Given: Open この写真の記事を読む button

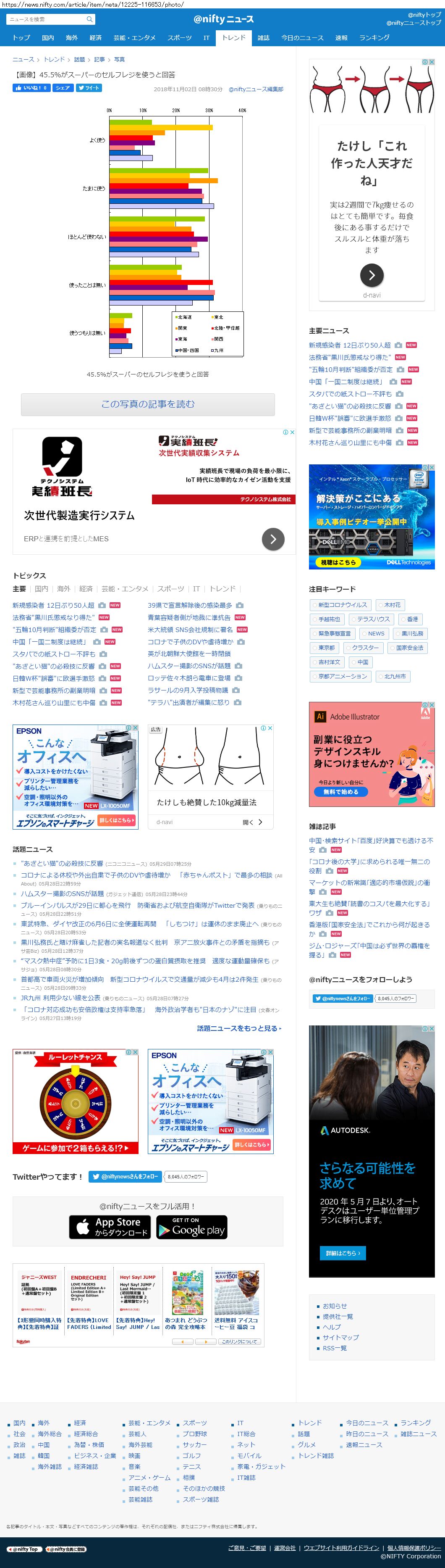Looking at the screenshot, I should pyautogui.click(x=148, y=404).
